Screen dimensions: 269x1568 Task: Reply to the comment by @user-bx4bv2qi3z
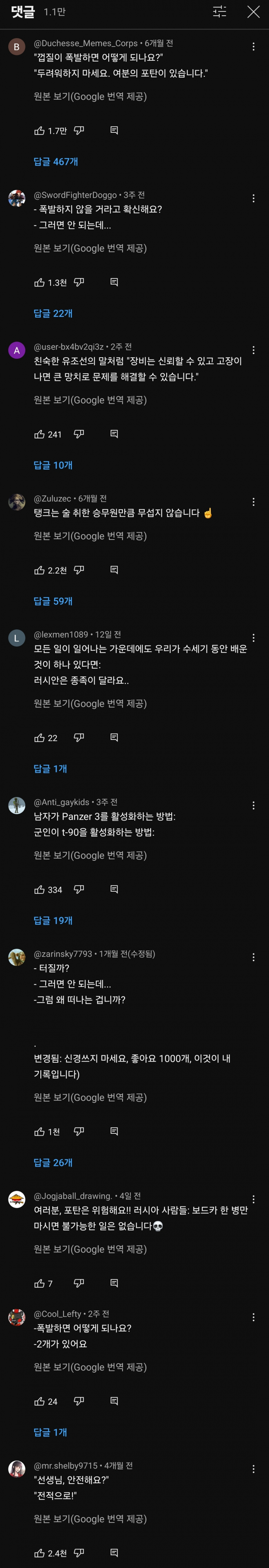click(114, 433)
